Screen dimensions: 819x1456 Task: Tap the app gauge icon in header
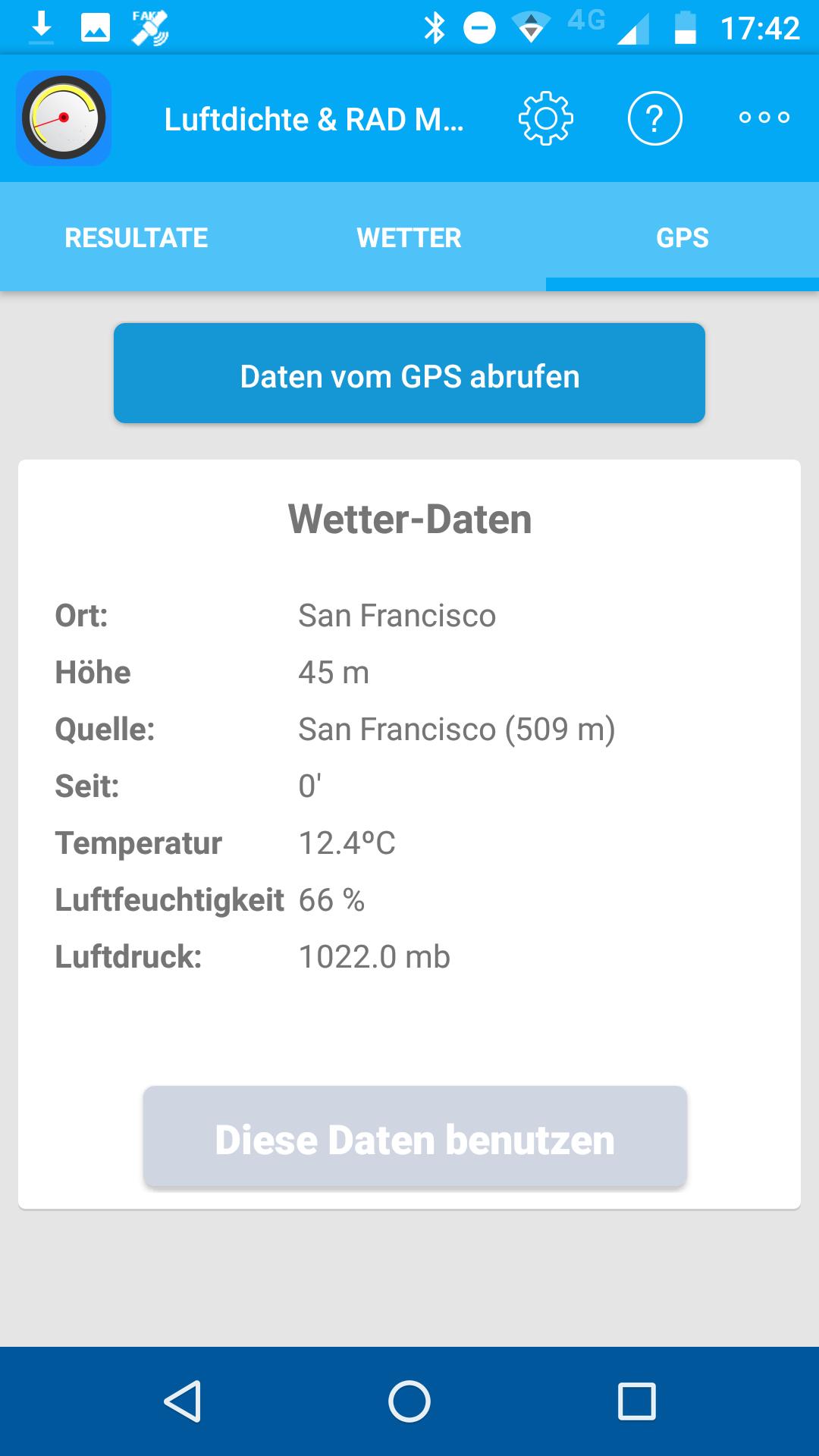coord(64,118)
